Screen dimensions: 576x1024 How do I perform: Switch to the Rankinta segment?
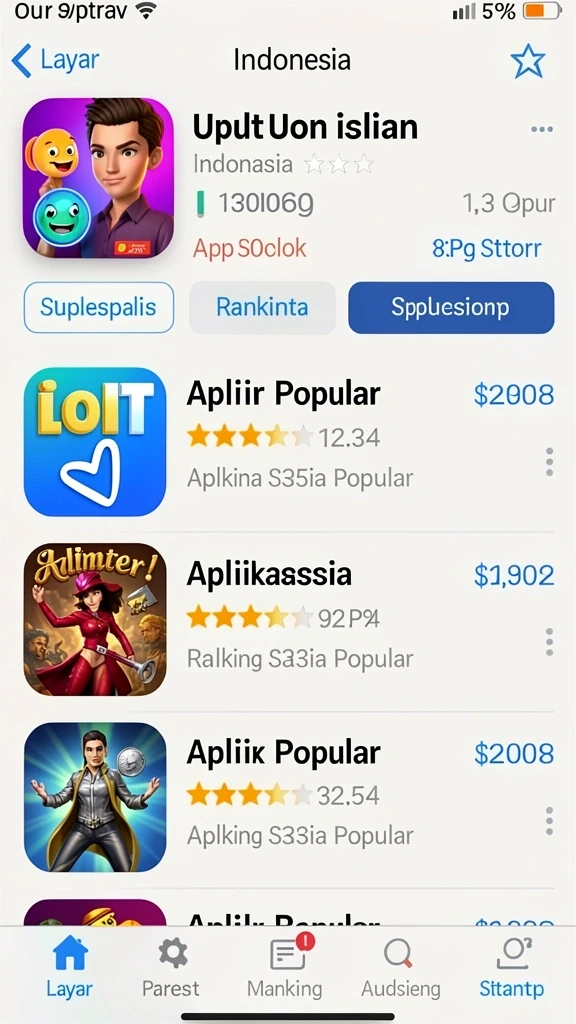(x=263, y=308)
